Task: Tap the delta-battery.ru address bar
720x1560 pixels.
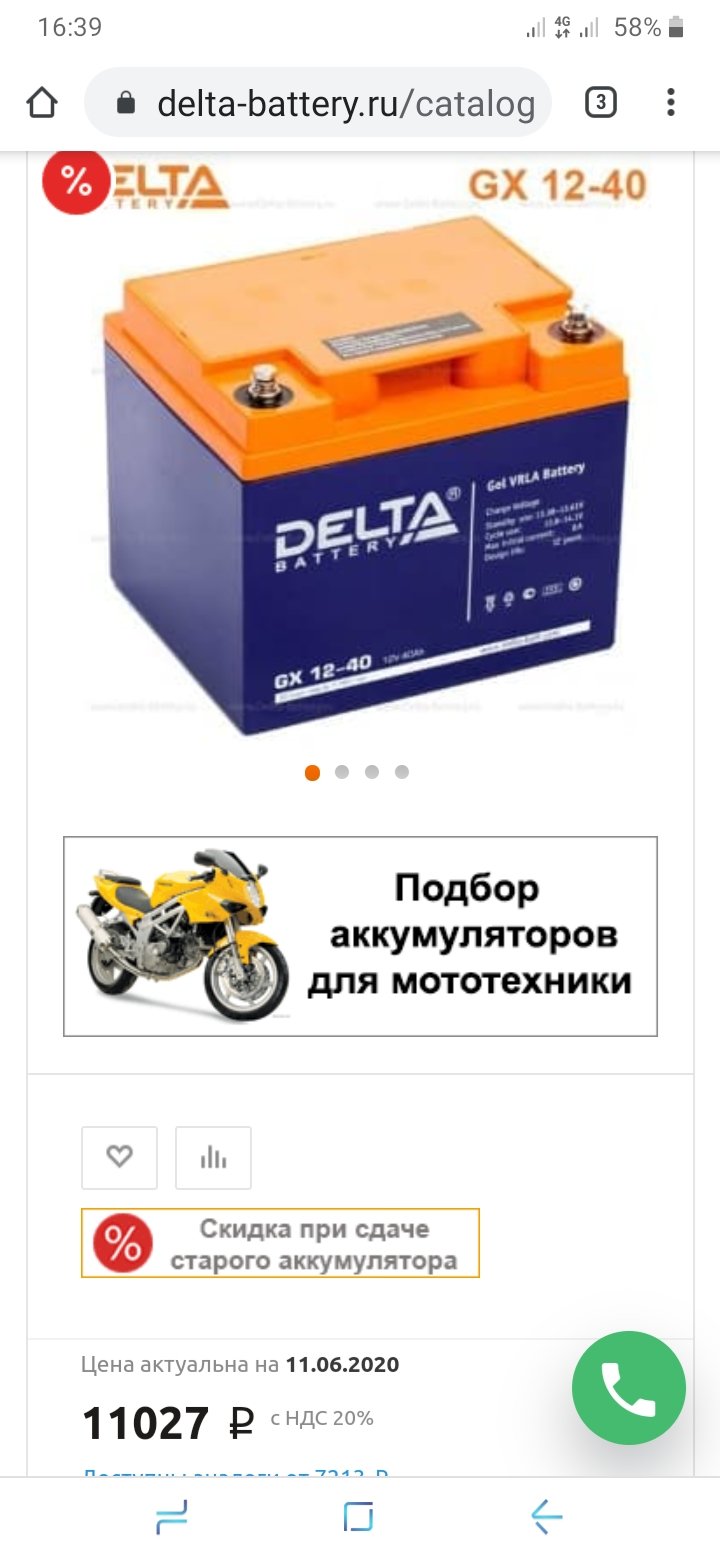Action: [318, 103]
